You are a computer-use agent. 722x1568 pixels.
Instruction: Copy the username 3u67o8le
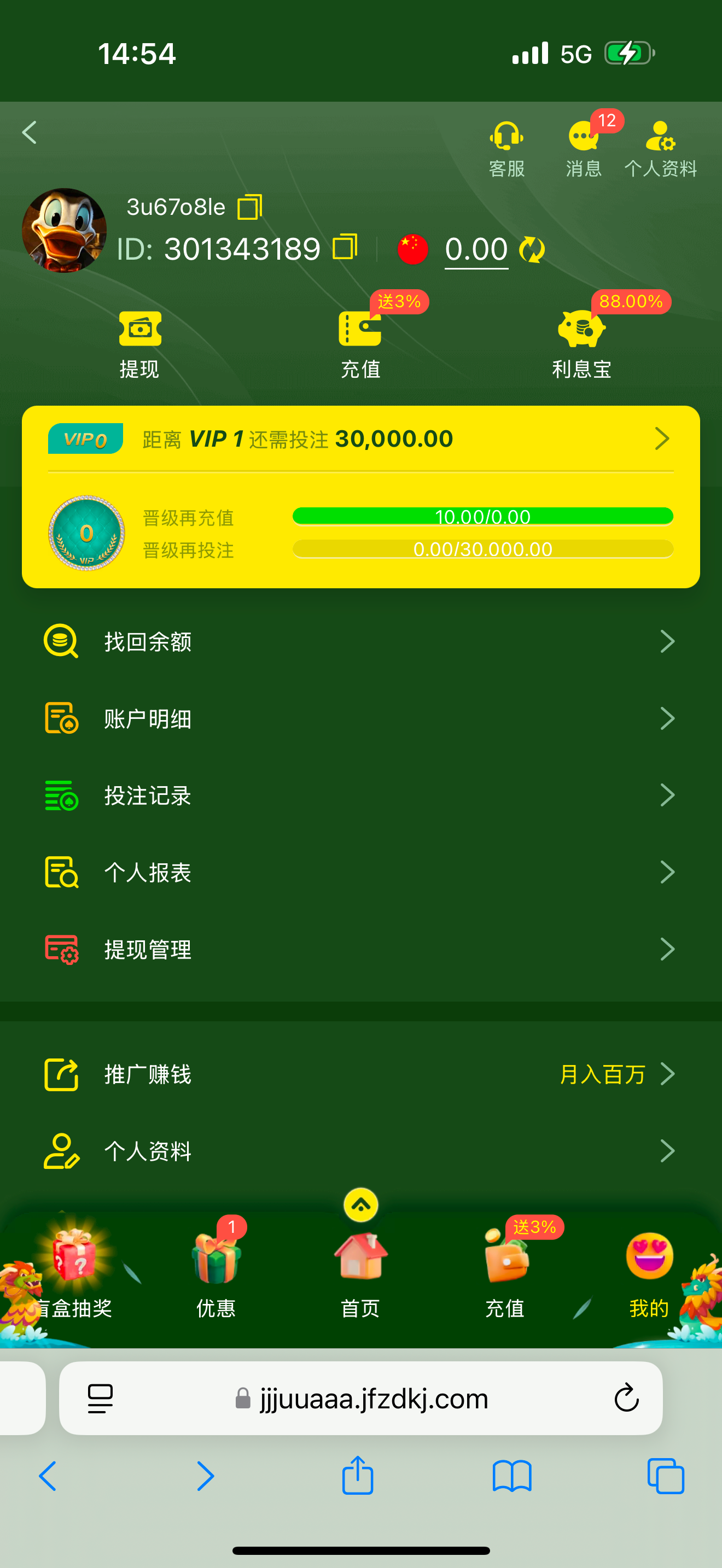coord(249,206)
